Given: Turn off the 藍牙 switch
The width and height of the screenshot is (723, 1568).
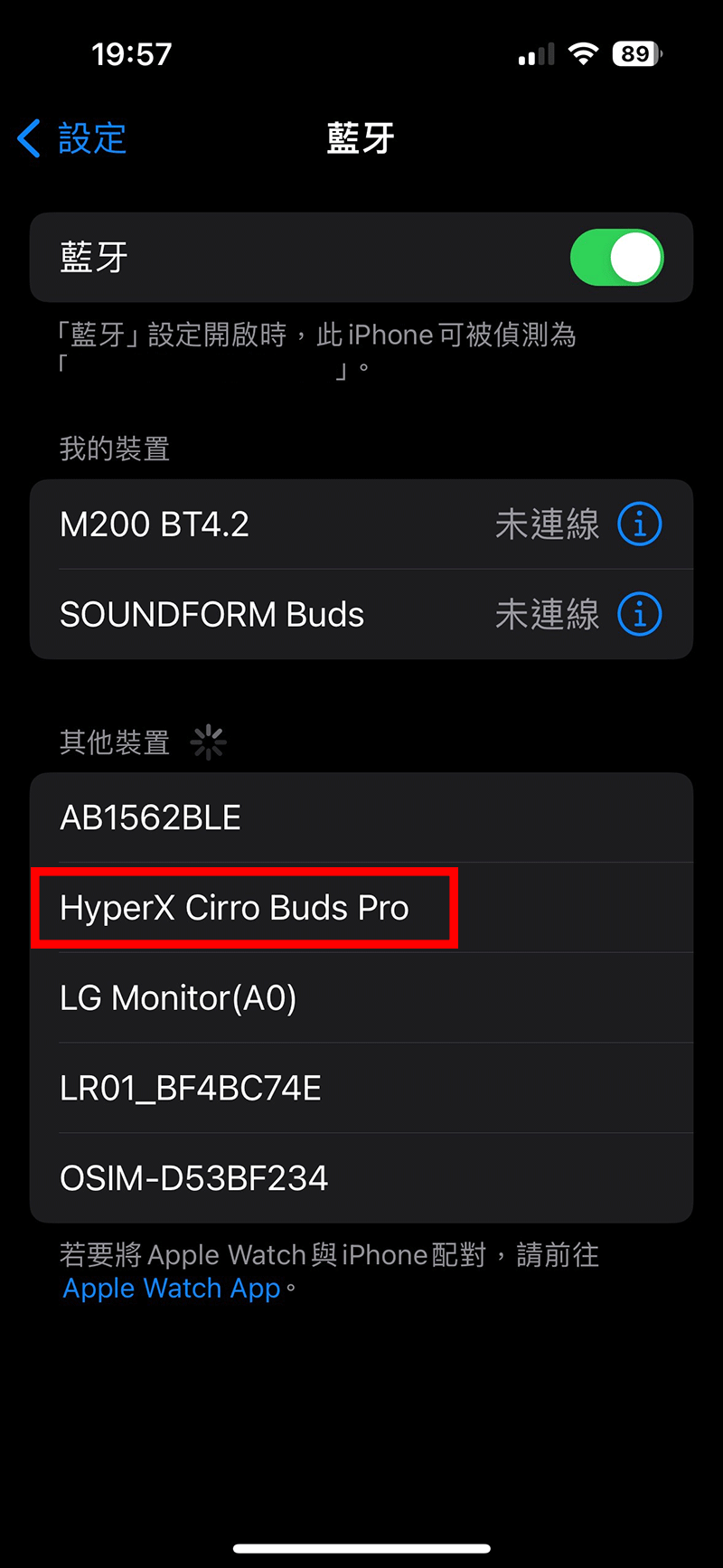Looking at the screenshot, I should tap(617, 258).
